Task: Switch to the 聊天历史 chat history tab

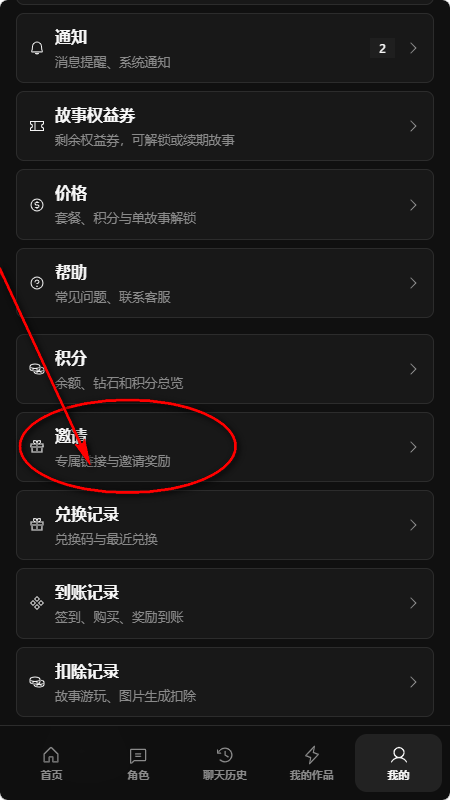Action: tap(225, 763)
